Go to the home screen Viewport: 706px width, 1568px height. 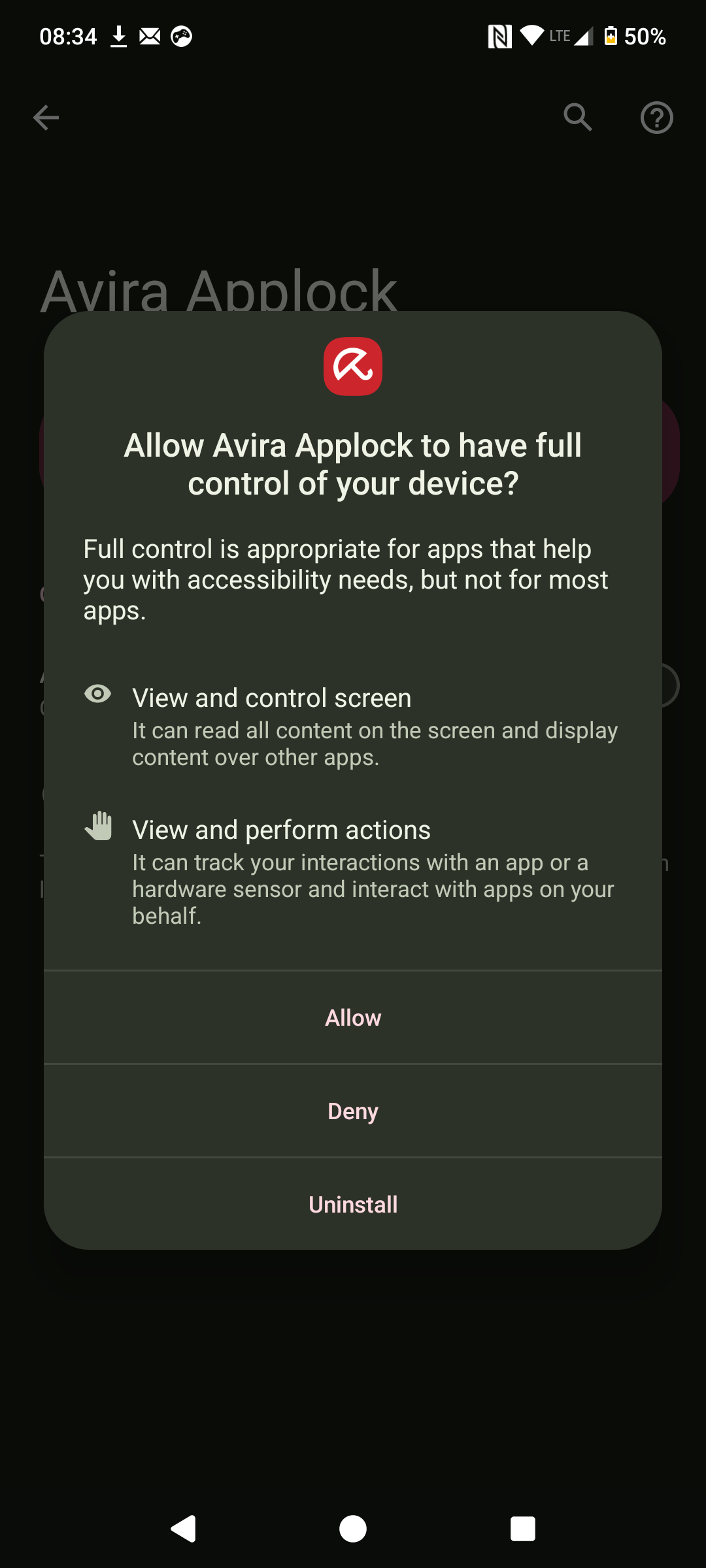pos(353,1529)
